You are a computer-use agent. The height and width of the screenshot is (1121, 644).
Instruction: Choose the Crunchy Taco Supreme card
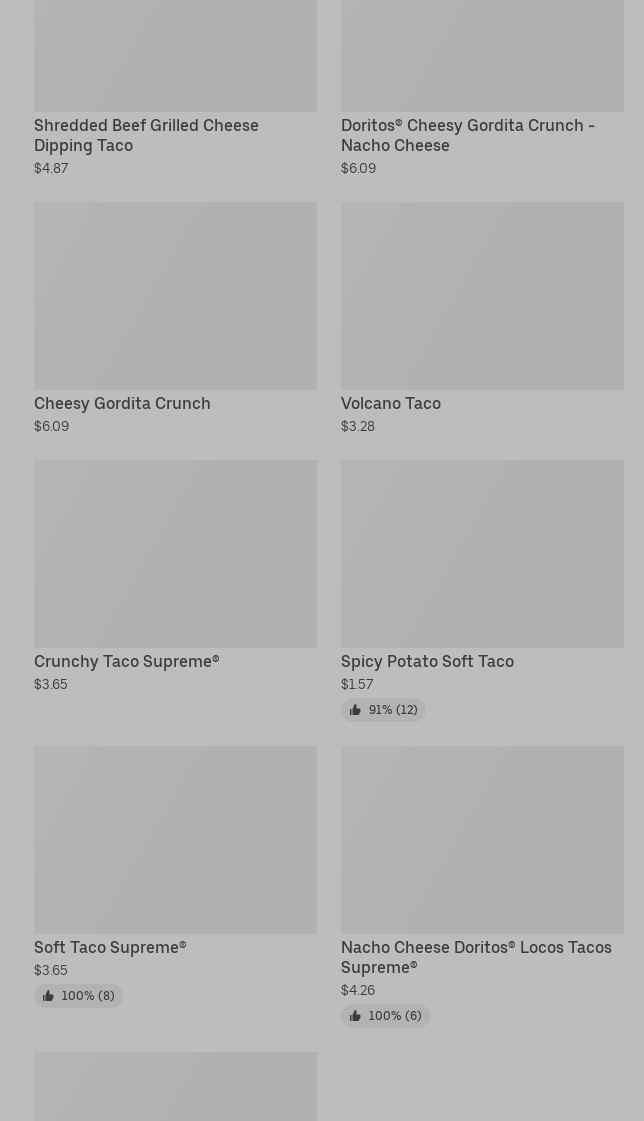(126, 661)
